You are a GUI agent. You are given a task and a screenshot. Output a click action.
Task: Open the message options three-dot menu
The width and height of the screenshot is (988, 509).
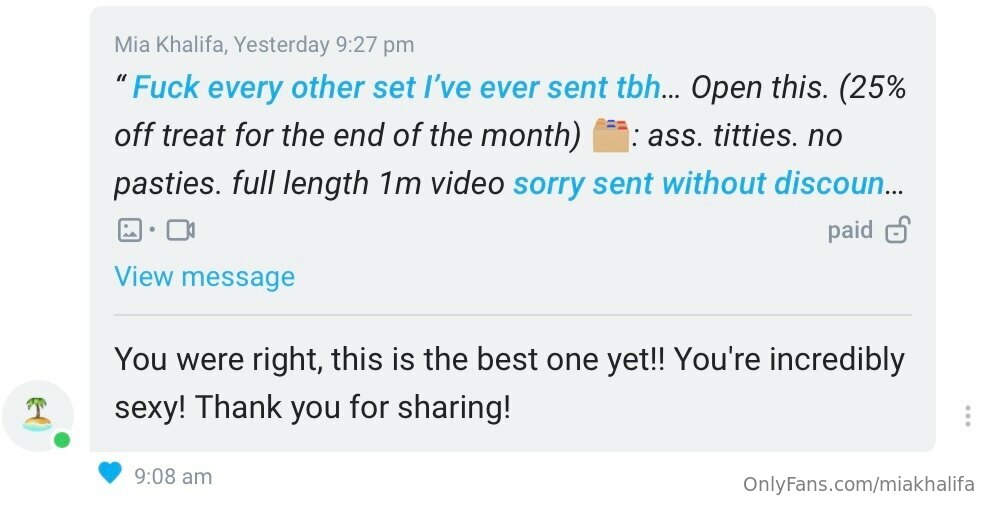967,416
